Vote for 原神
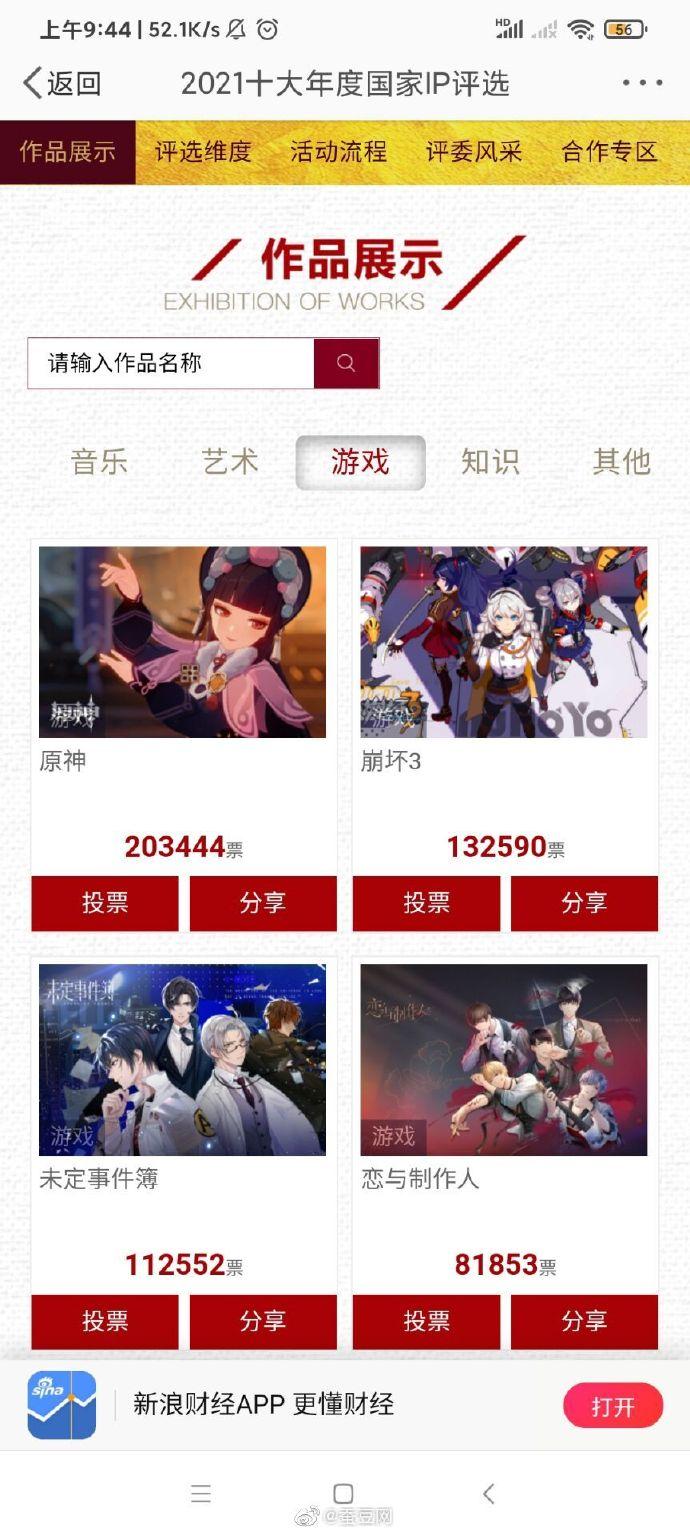This screenshot has width=690, height=1533. click(105, 903)
